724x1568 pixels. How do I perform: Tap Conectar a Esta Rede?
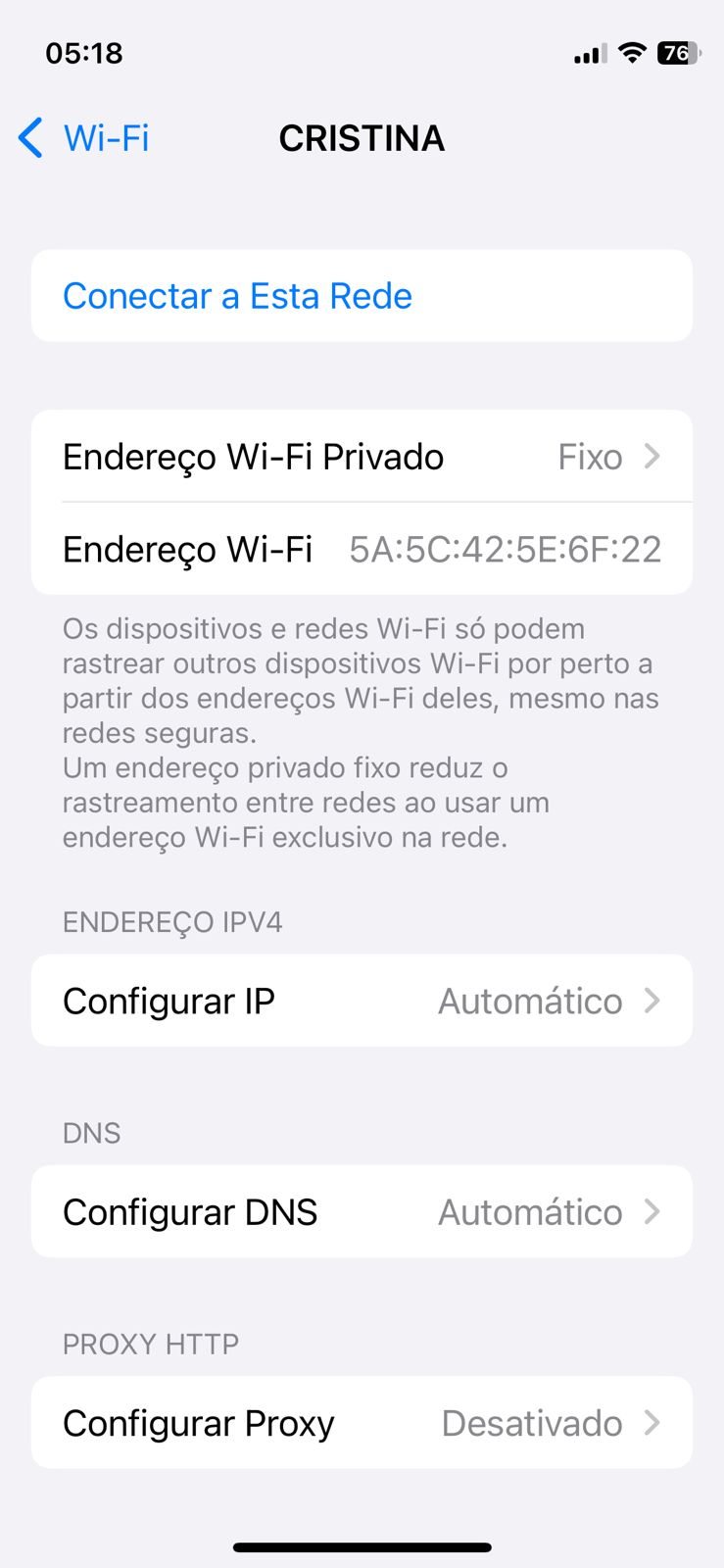237,296
